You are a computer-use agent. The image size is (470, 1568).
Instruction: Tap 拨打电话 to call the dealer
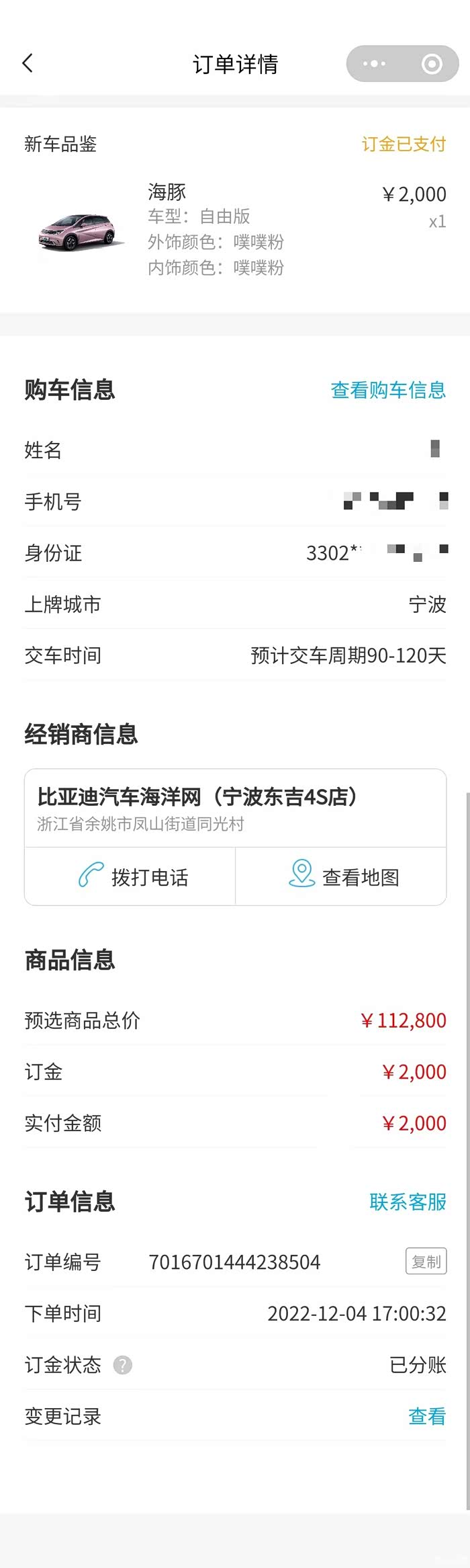pyautogui.click(x=130, y=876)
